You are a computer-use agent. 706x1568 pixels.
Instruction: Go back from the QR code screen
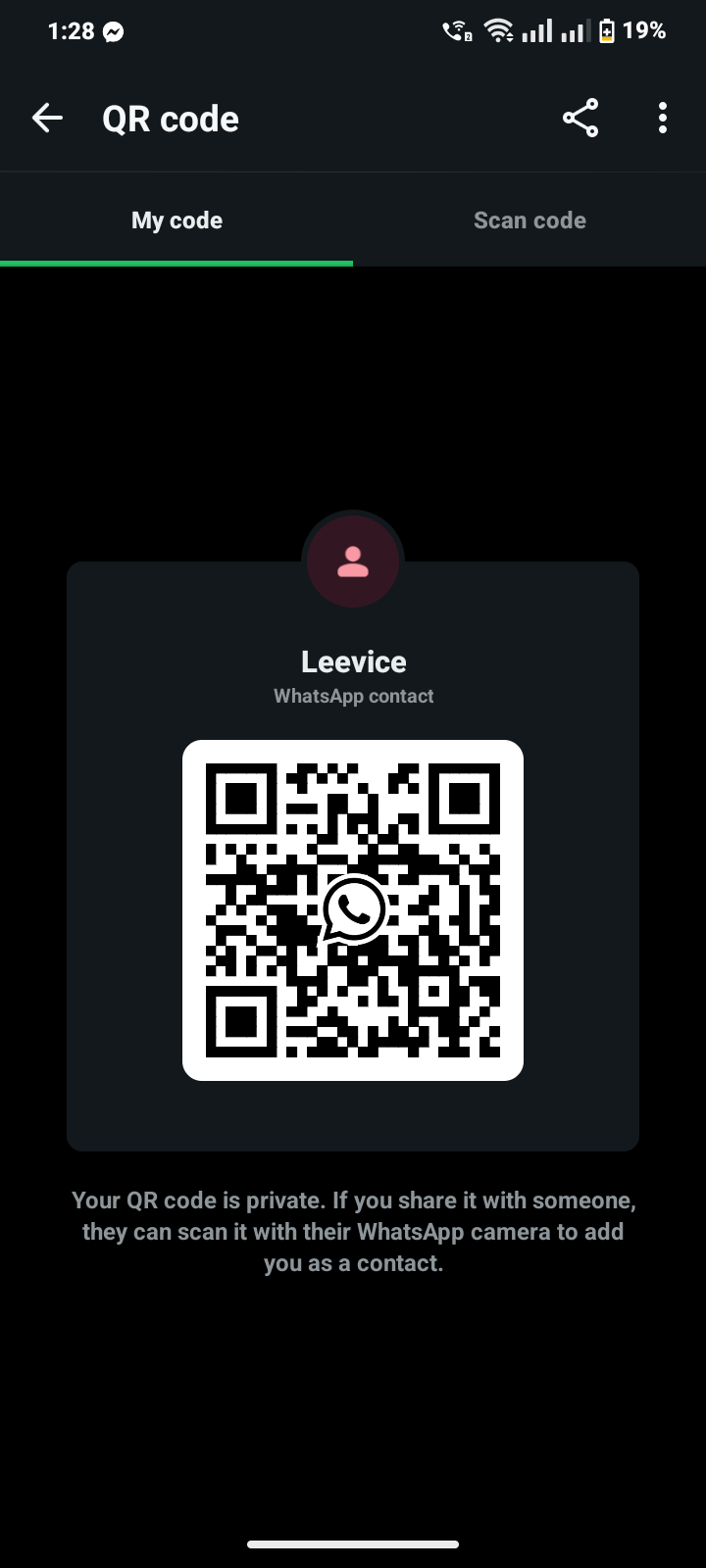pyautogui.click(x=47, y=119)
